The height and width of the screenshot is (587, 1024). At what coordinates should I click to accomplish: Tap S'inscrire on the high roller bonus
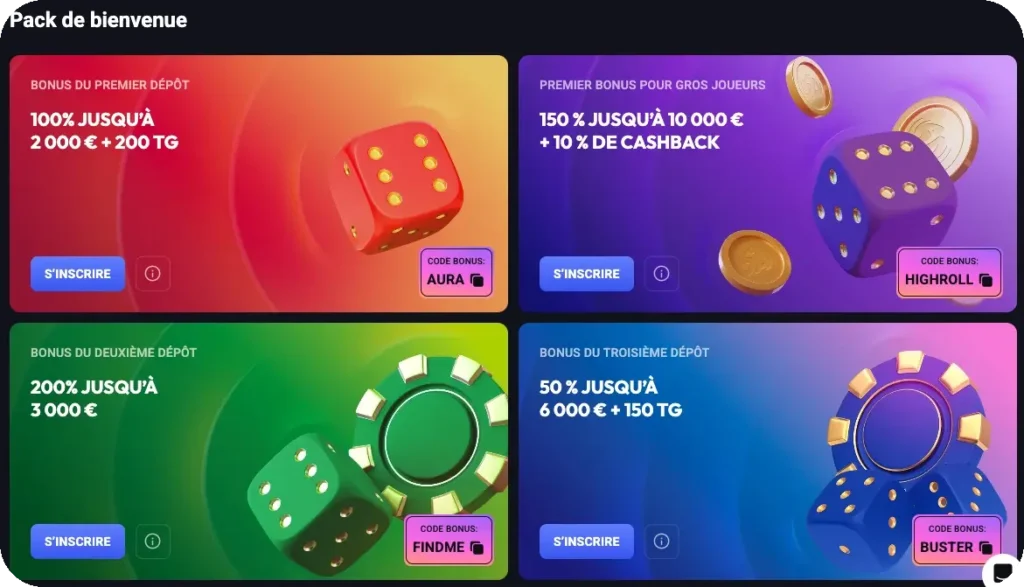tap(586, 273)
